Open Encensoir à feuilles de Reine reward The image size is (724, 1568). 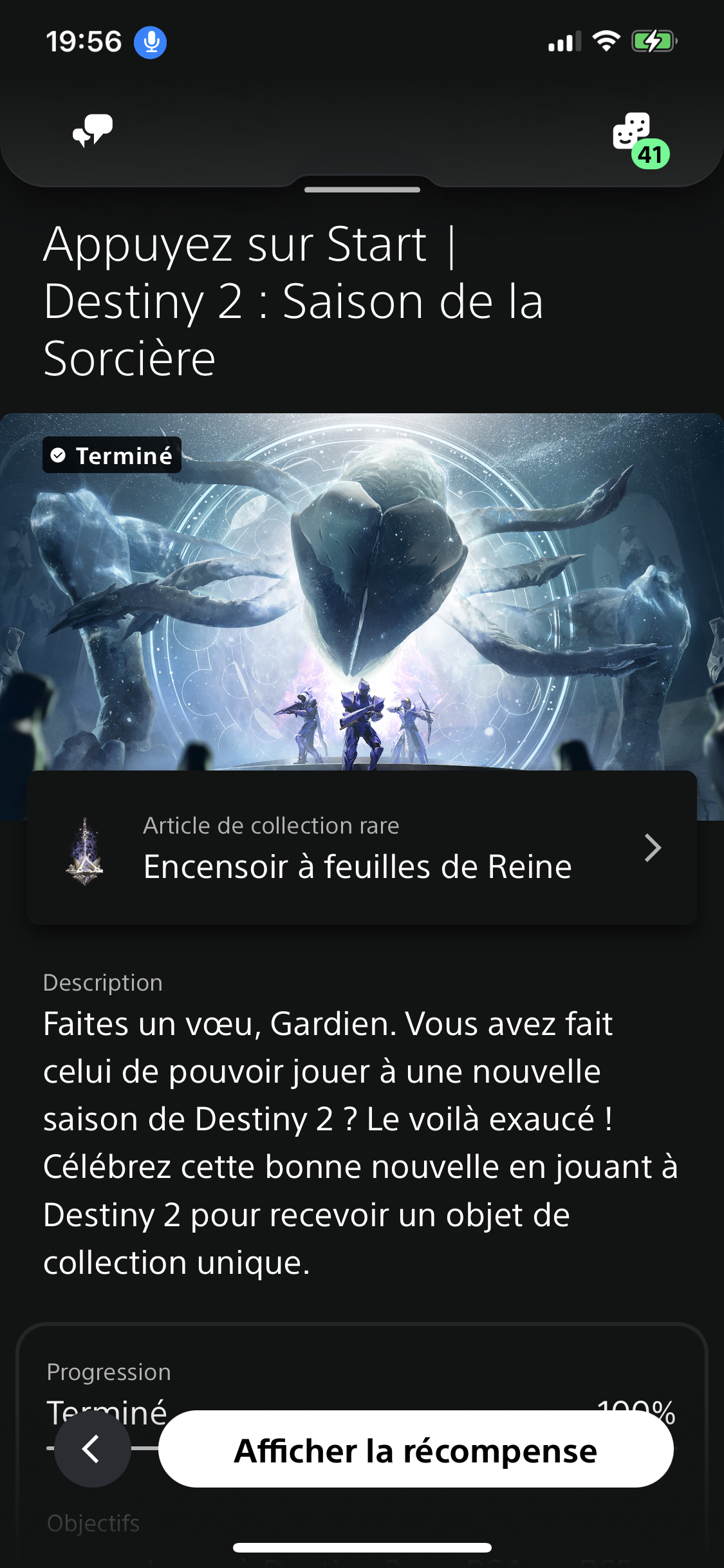[x=362, y=848]
